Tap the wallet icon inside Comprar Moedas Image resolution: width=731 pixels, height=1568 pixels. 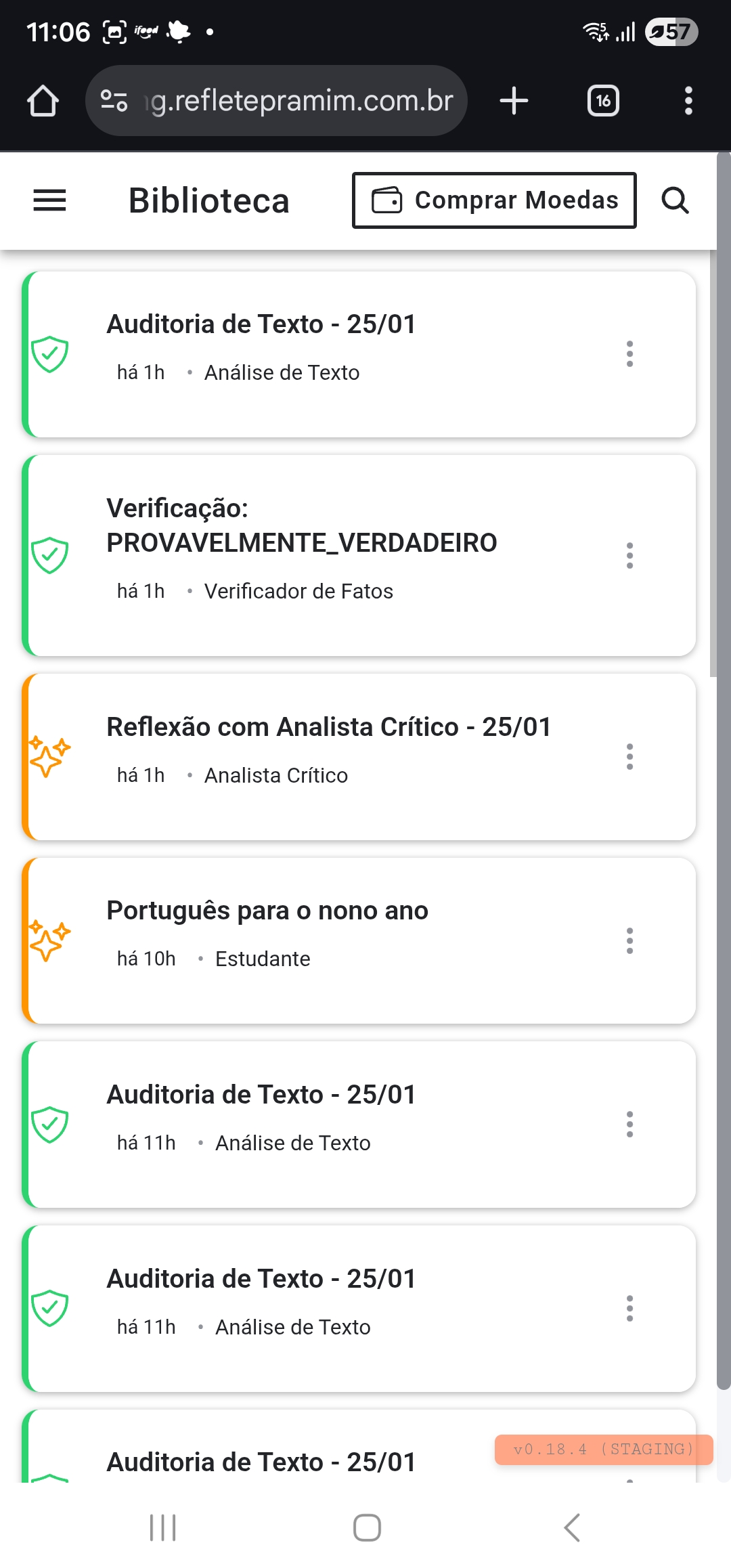tap(386, 200)
